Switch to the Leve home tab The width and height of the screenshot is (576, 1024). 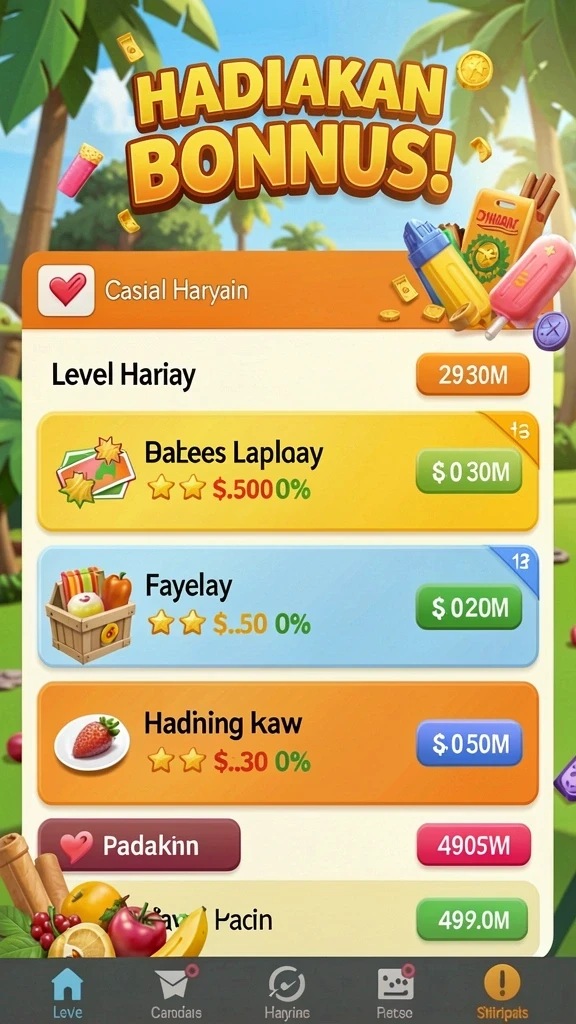tap(67, 992)
